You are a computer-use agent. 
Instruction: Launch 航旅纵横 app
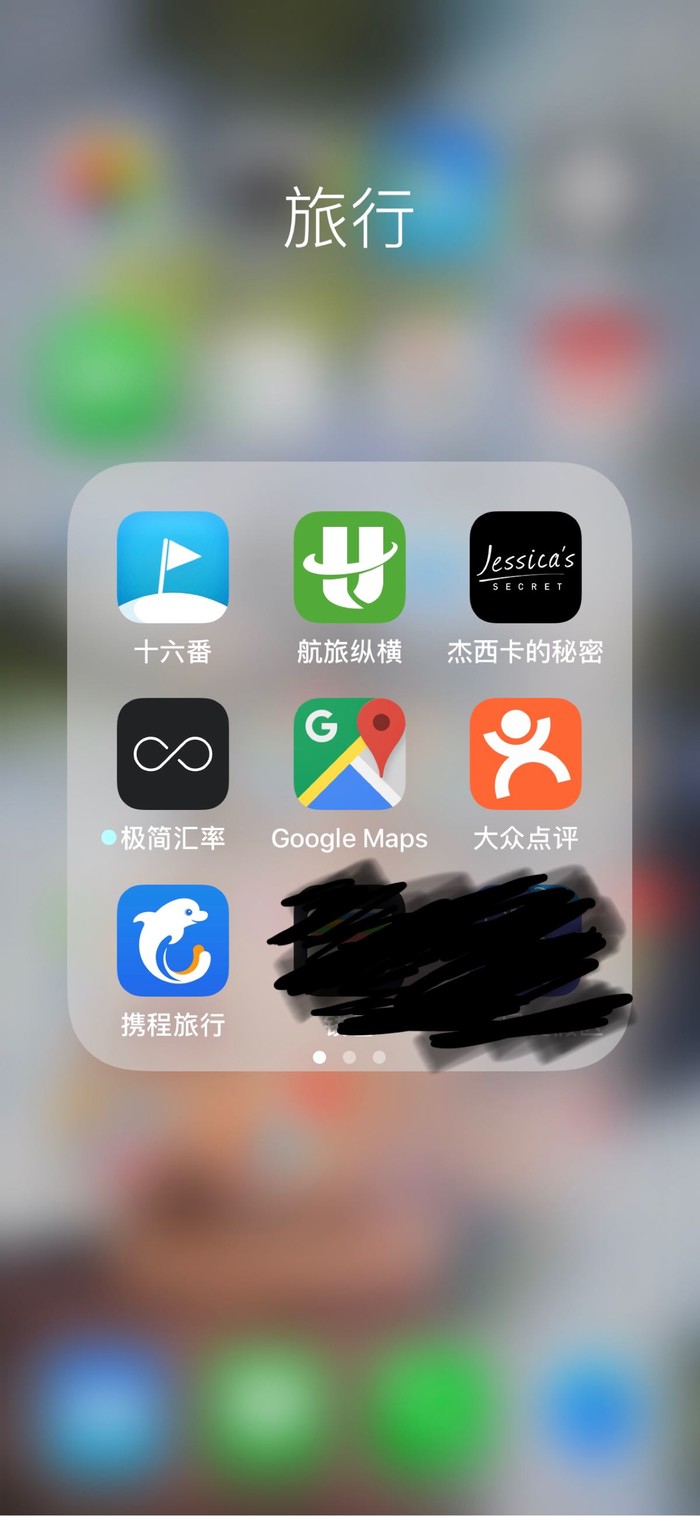pos(349,567)
